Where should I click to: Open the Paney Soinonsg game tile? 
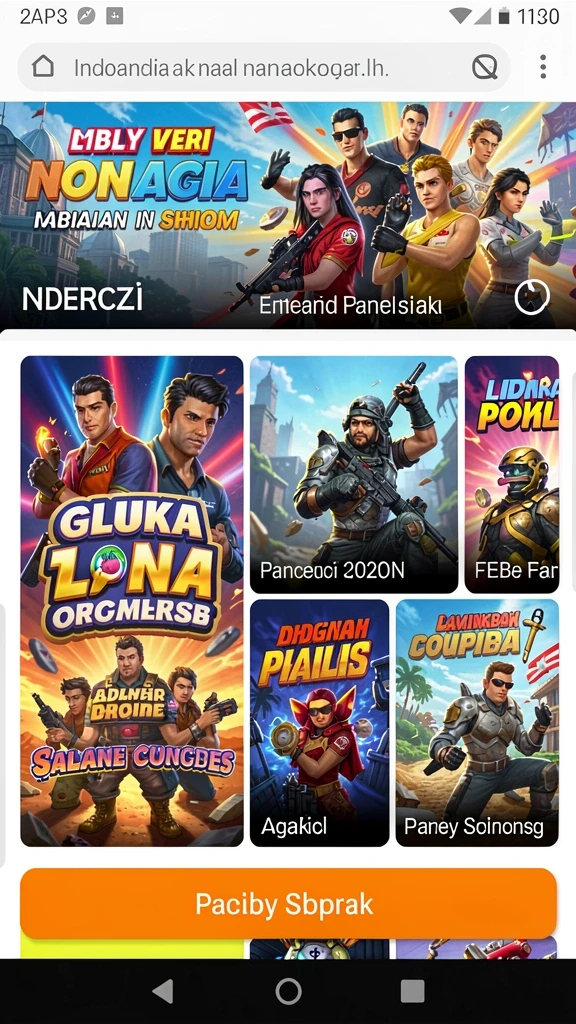click(x=477, y=723)
